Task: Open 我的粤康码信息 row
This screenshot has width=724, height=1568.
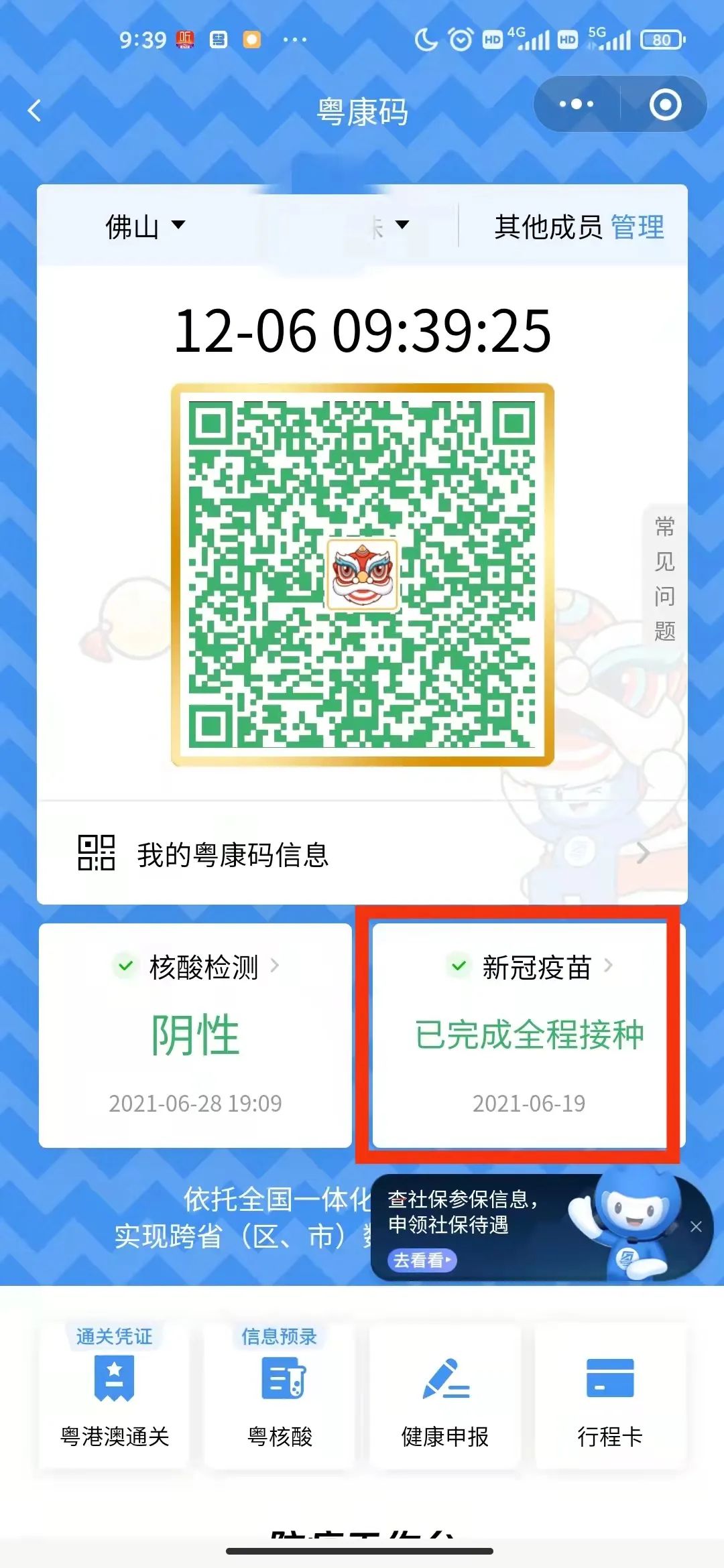Action: [362, 854]
